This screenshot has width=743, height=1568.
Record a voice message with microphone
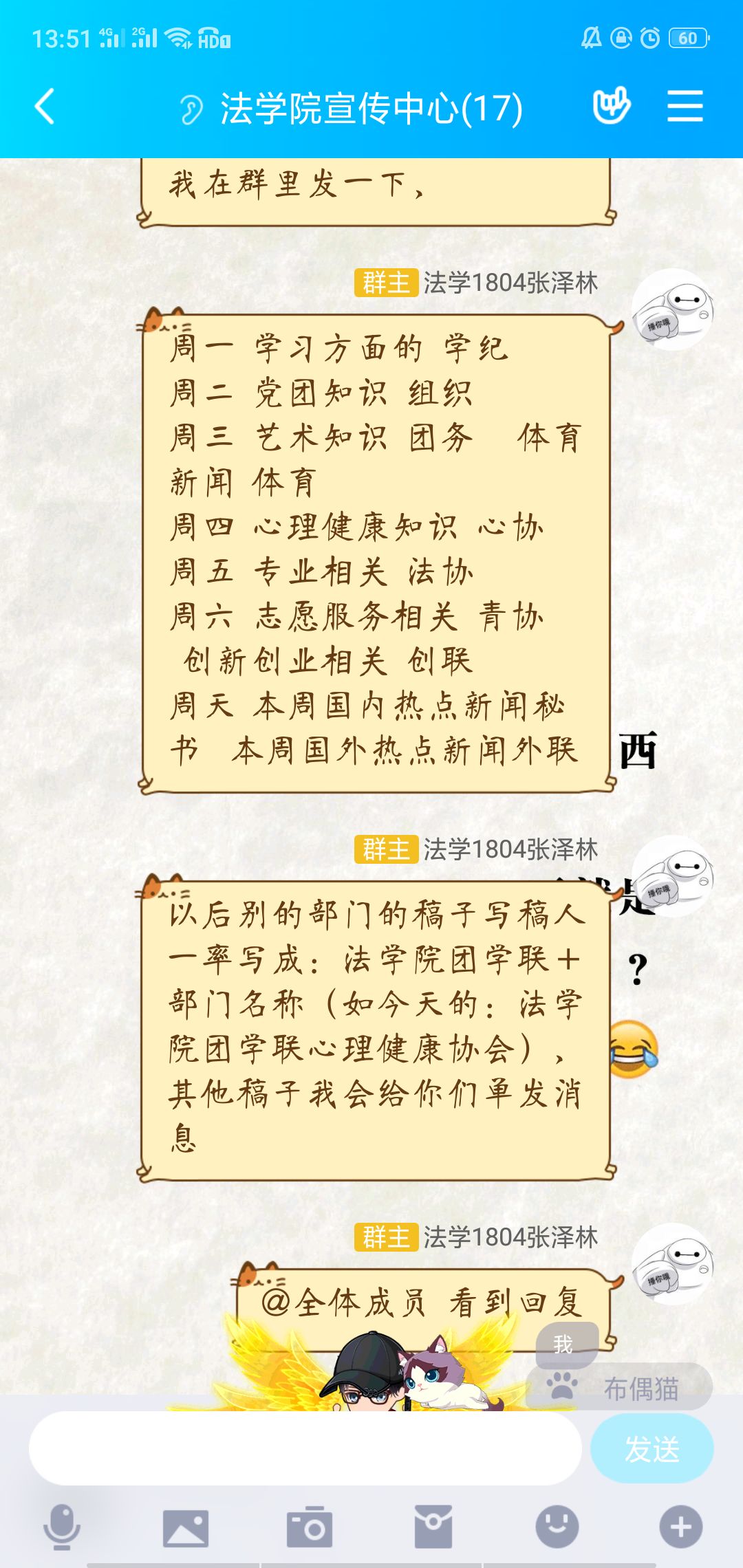tap(62, 1527)
